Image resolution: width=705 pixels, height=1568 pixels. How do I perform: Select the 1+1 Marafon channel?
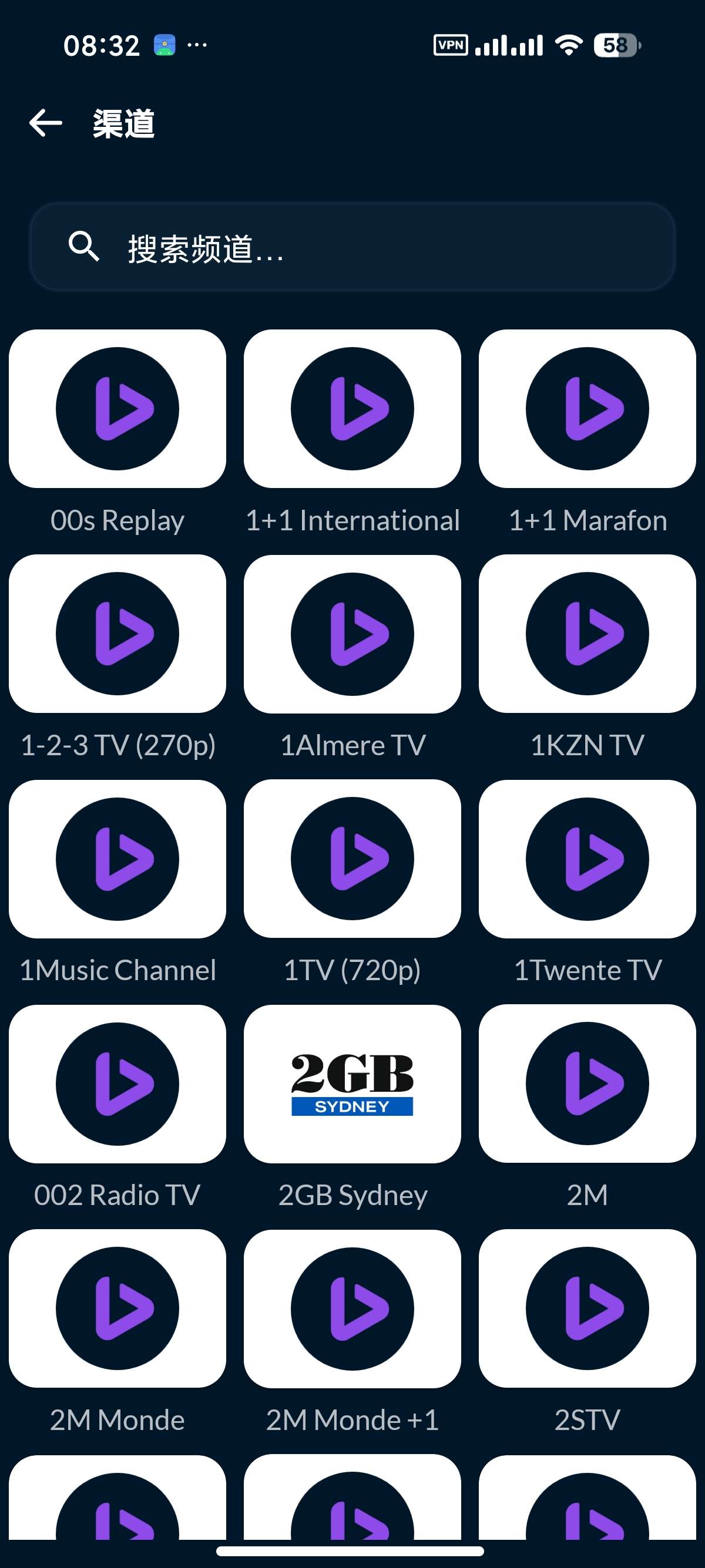coord(587,409)
